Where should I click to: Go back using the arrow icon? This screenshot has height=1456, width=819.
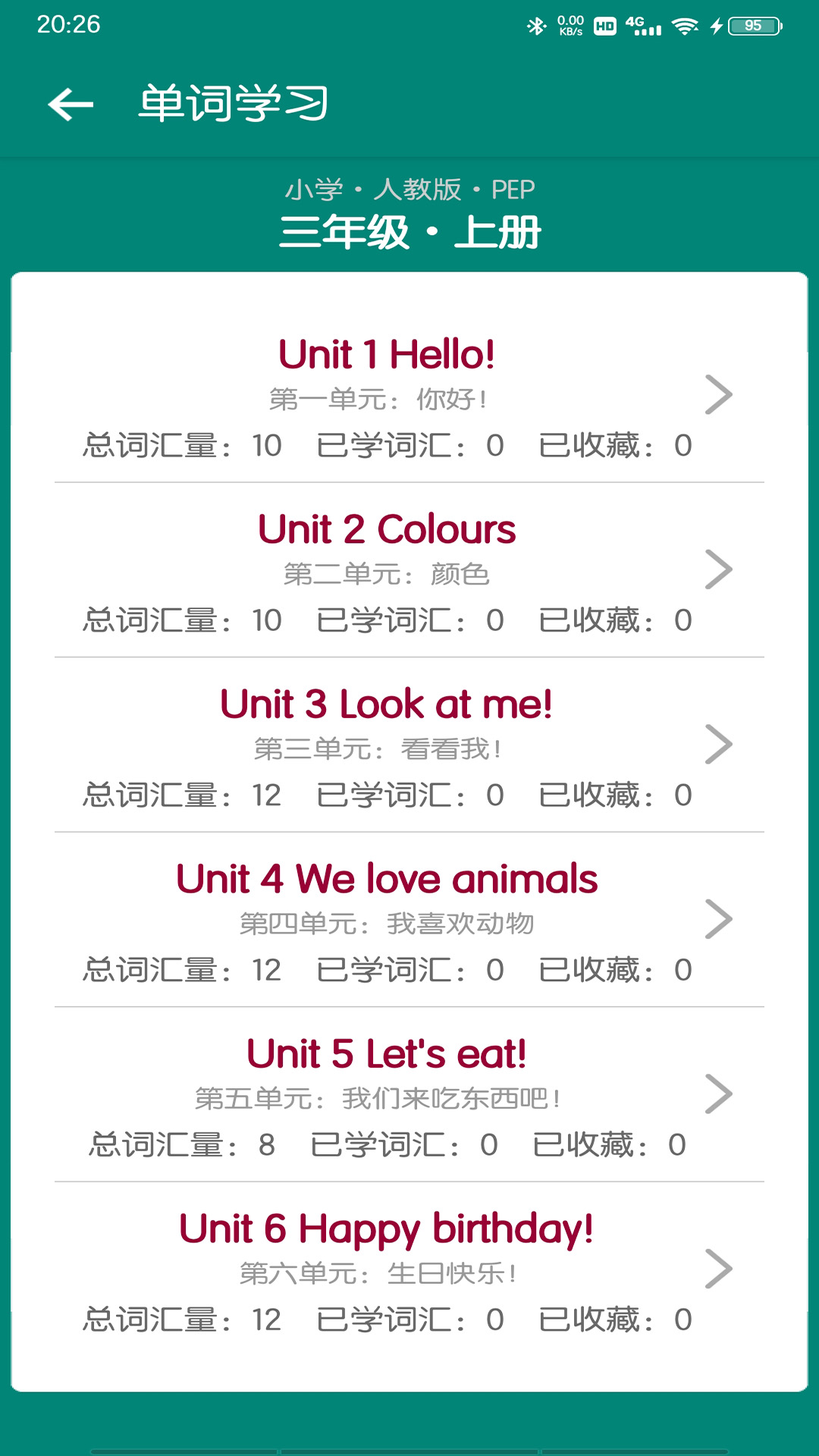pos(71,104)
